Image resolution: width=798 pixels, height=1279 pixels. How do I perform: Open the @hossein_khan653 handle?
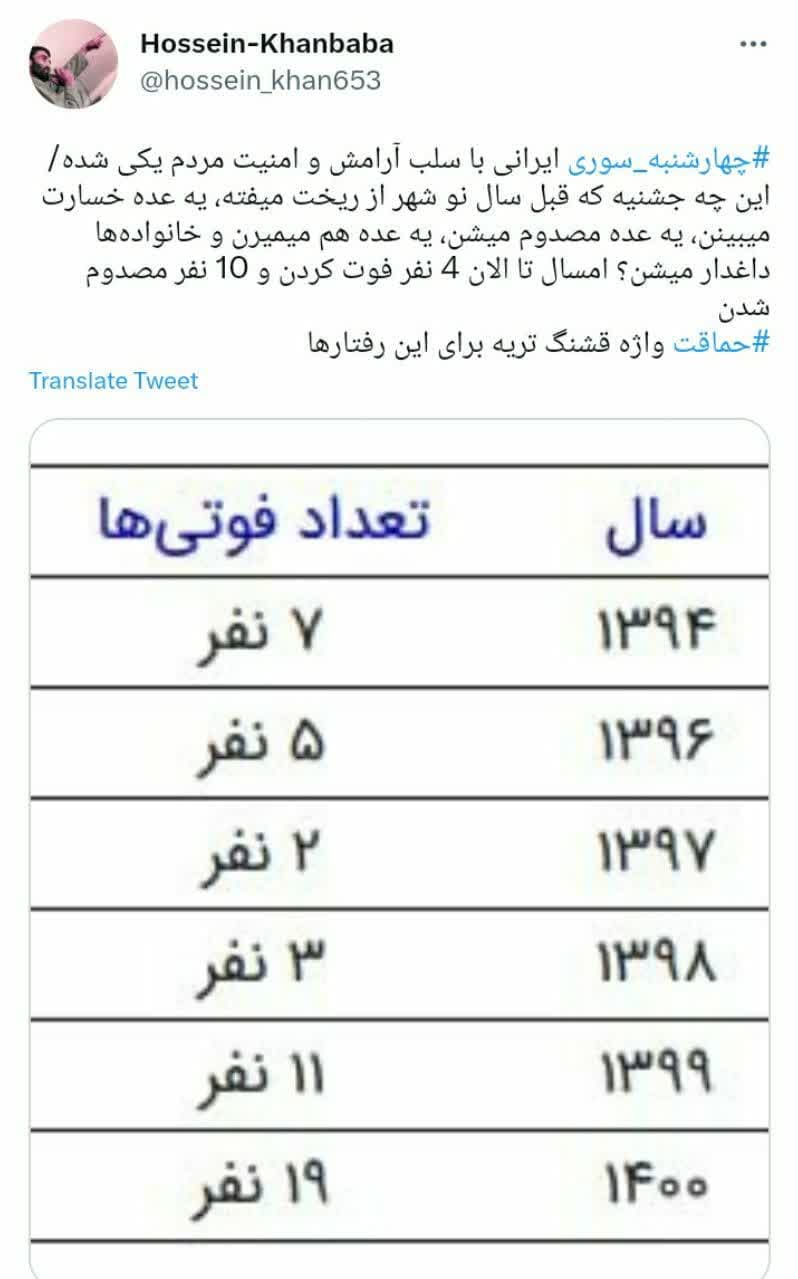(260, 80)
